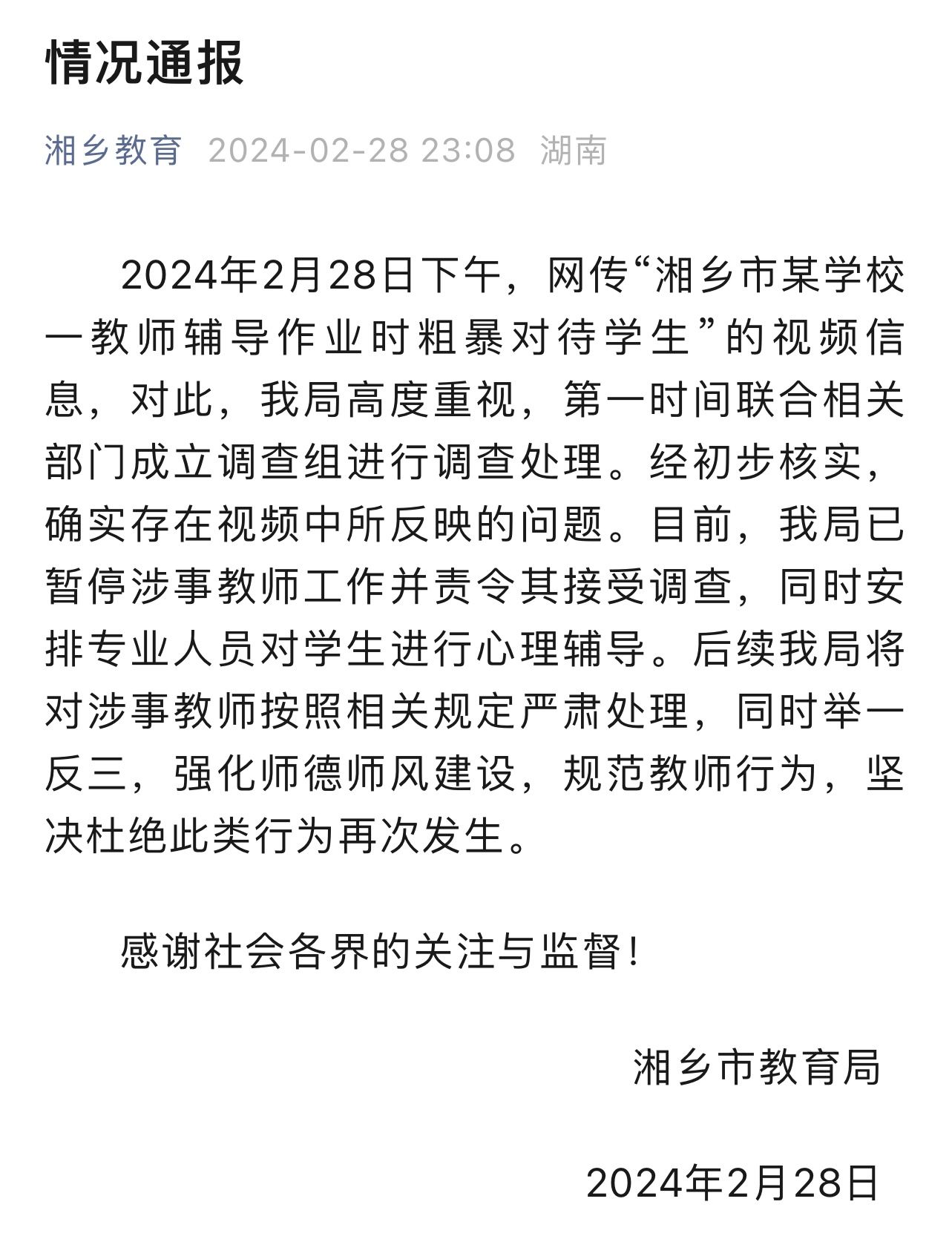Open the 湘乡教育 official account link
The image size is (952, 1236).
click(x=114, y=151)
